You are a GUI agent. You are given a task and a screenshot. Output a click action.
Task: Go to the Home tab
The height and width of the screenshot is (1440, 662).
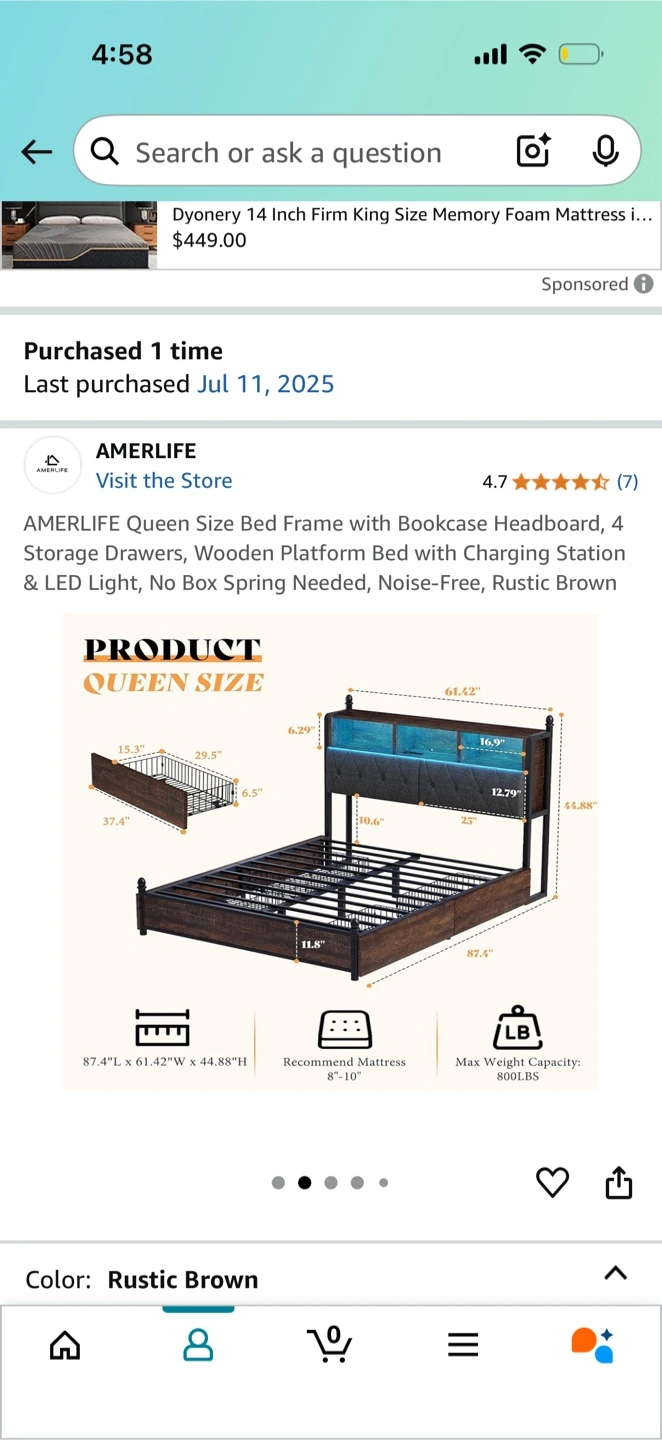pos(65,1345)
